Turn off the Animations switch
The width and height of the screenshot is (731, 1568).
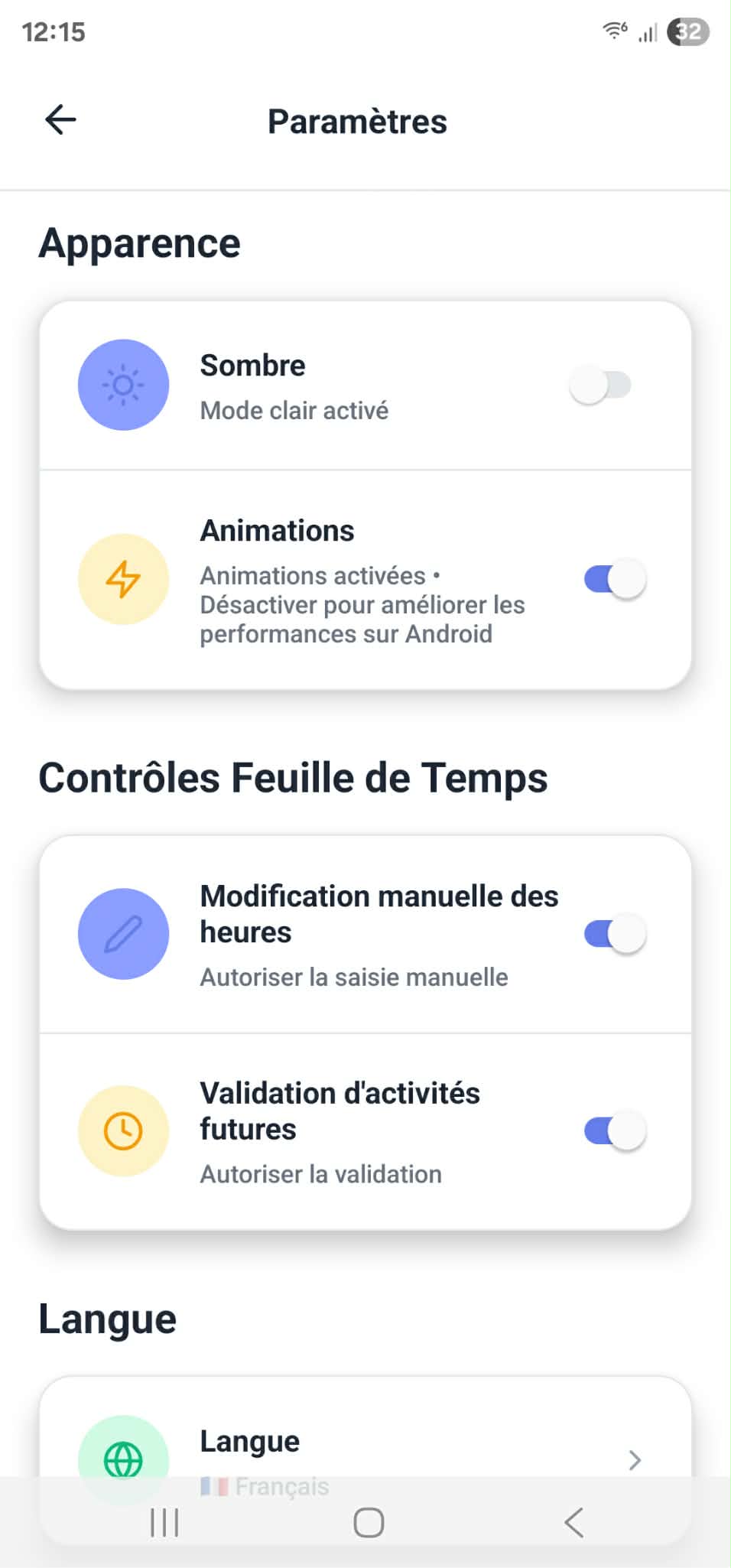[615, 579]
